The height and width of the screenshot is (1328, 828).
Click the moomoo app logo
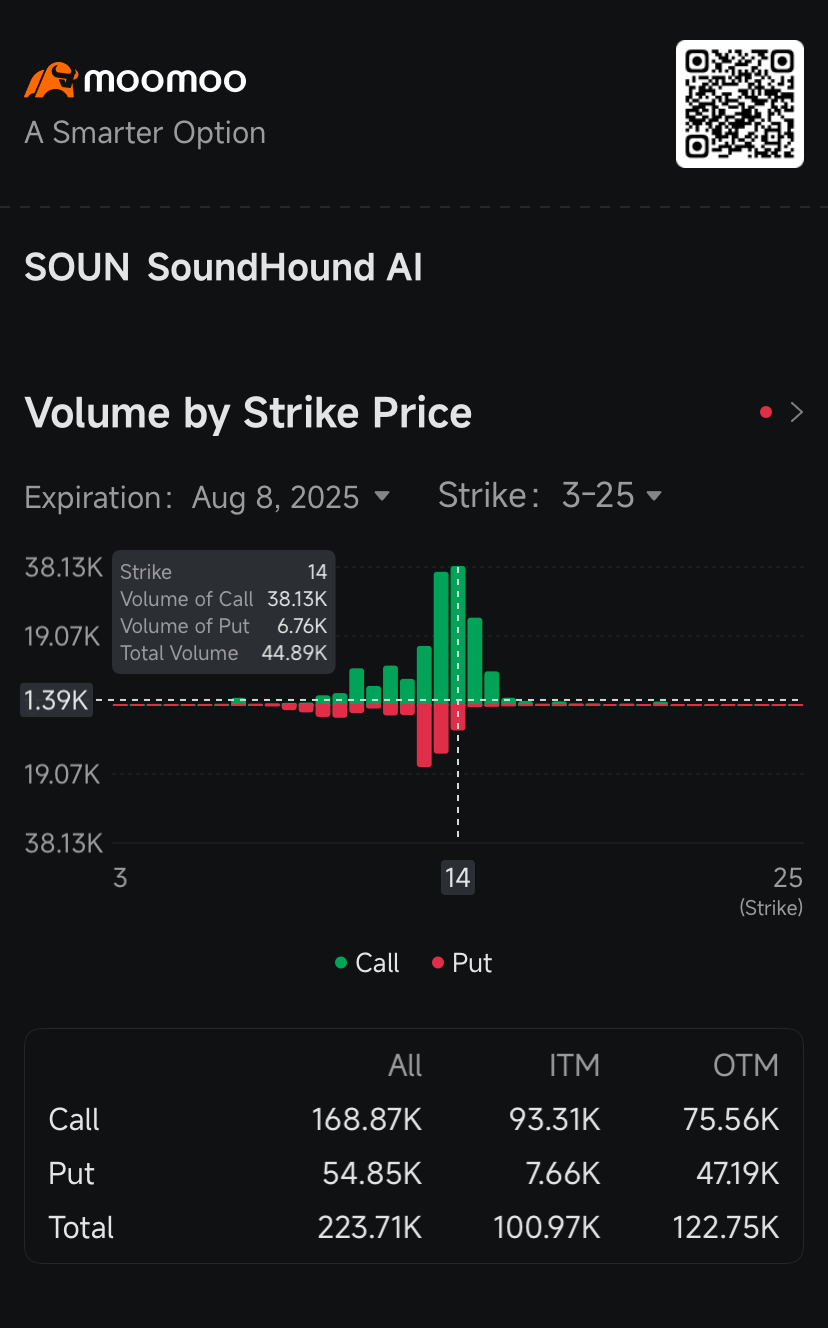(133, 79)
